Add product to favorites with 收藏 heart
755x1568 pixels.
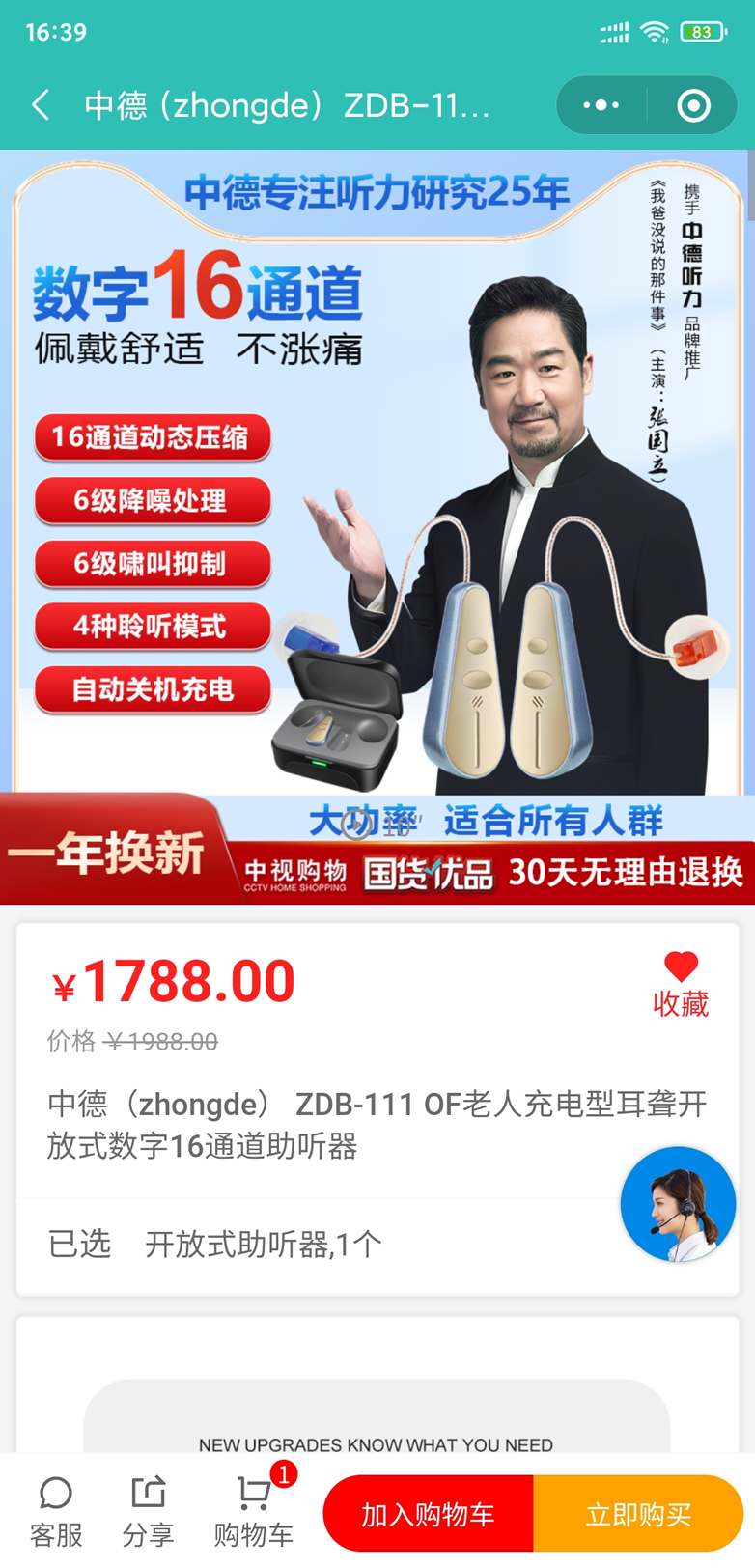[x=680, y=983]
